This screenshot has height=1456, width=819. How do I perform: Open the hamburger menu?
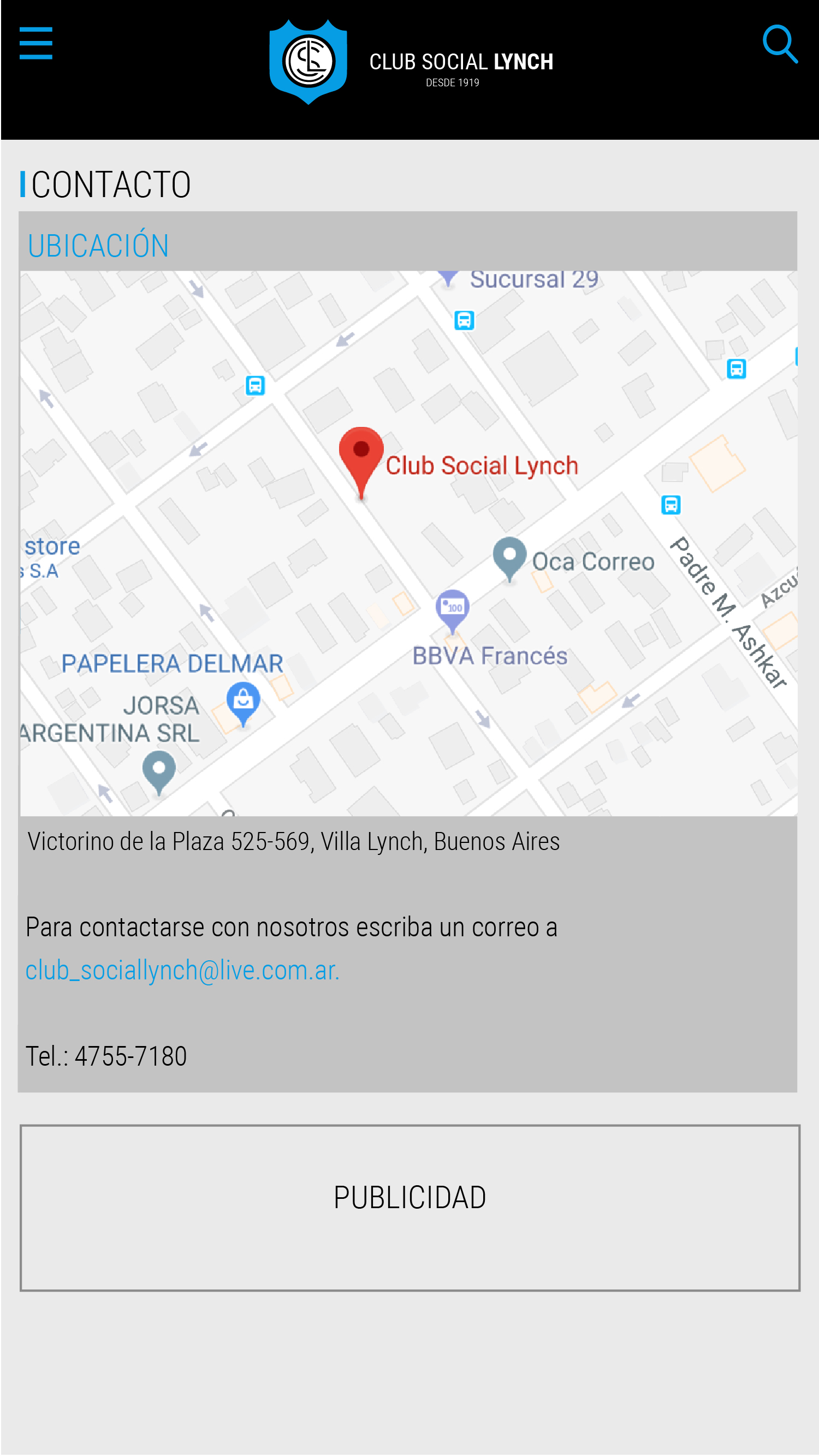(x=35, y=43)
